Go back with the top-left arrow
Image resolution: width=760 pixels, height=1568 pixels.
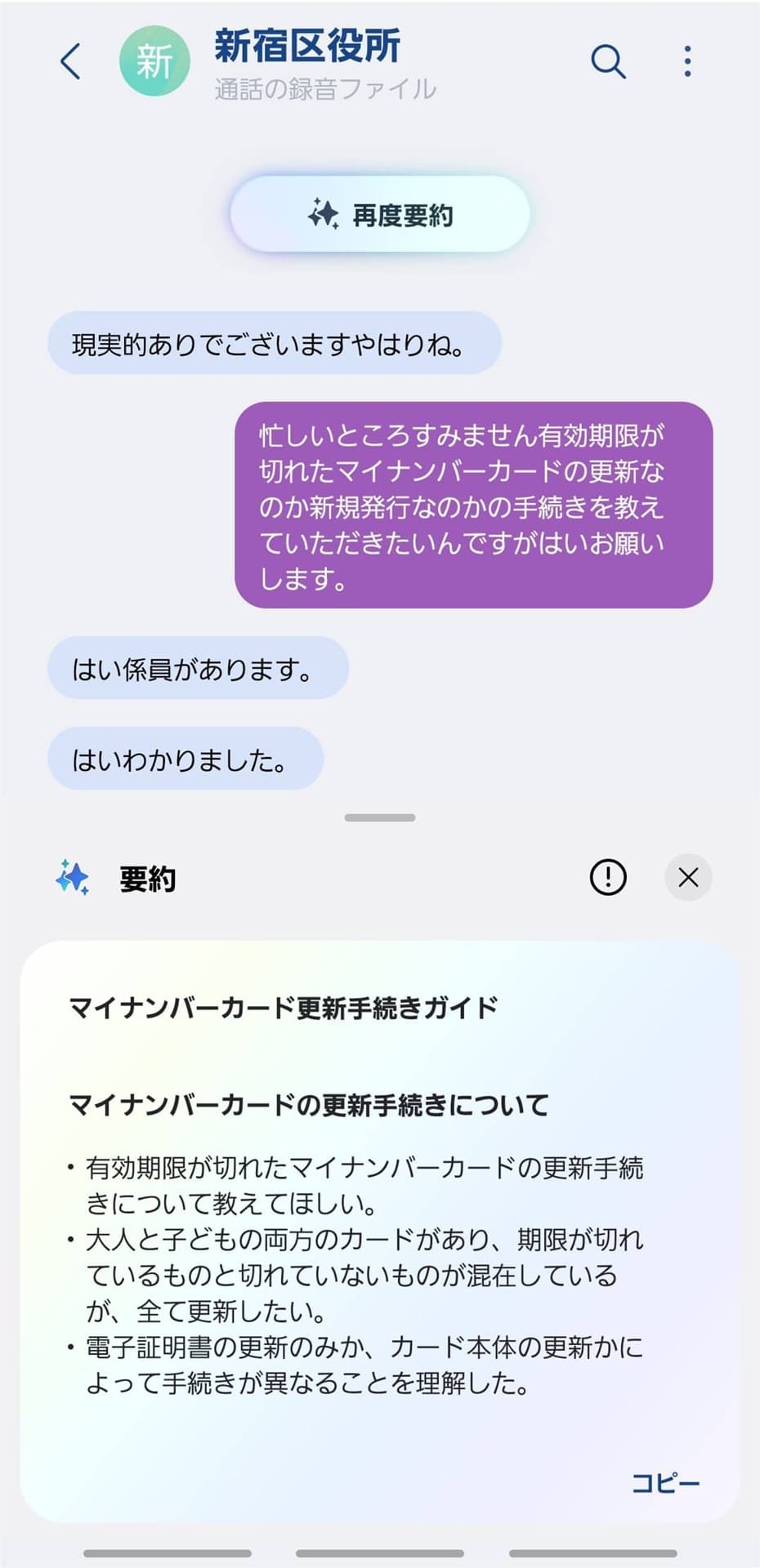pyautogui.click(x=71, y=61)
